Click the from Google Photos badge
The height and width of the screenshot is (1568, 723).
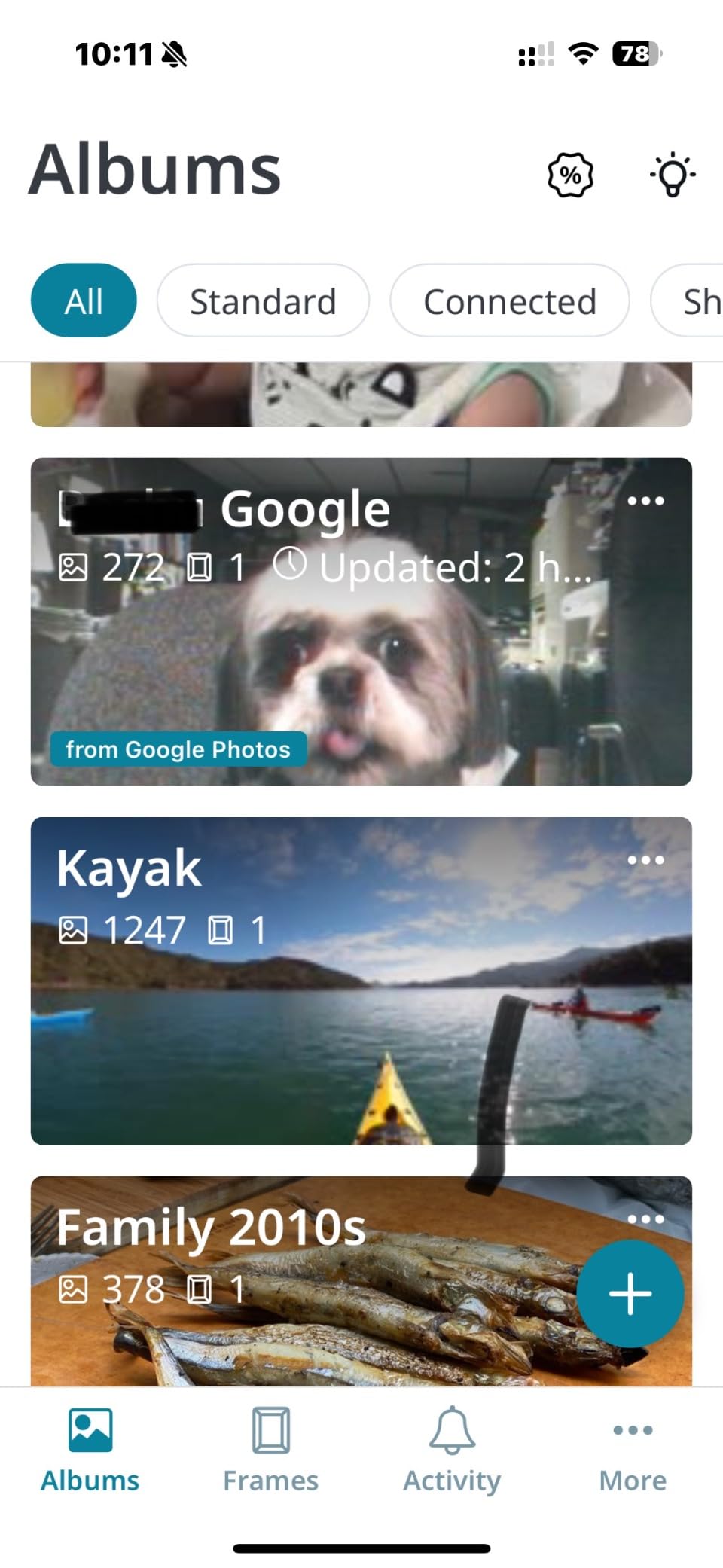tap(178, 749)
